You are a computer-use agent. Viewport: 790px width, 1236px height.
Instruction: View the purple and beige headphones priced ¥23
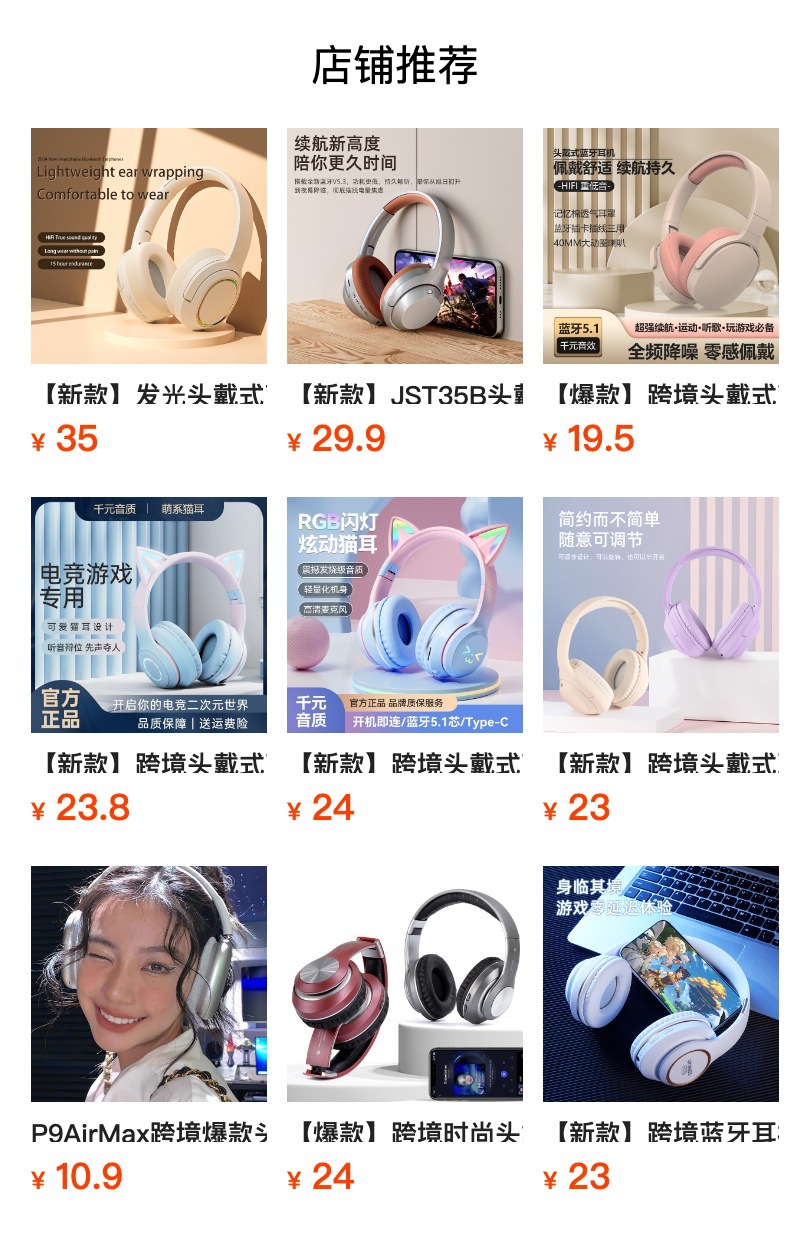click(x=660, y=614)
